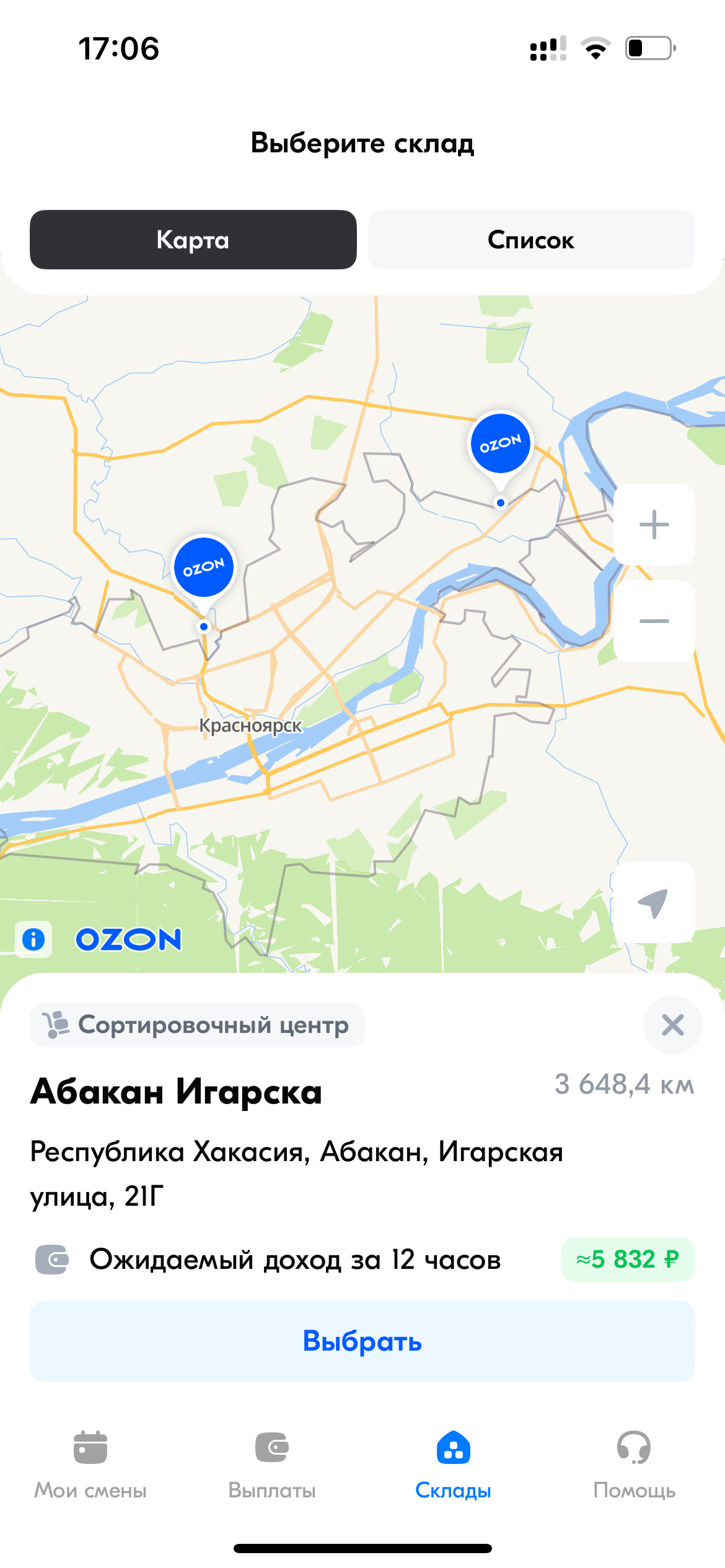Switch to the Список list view

coord(531,240)
